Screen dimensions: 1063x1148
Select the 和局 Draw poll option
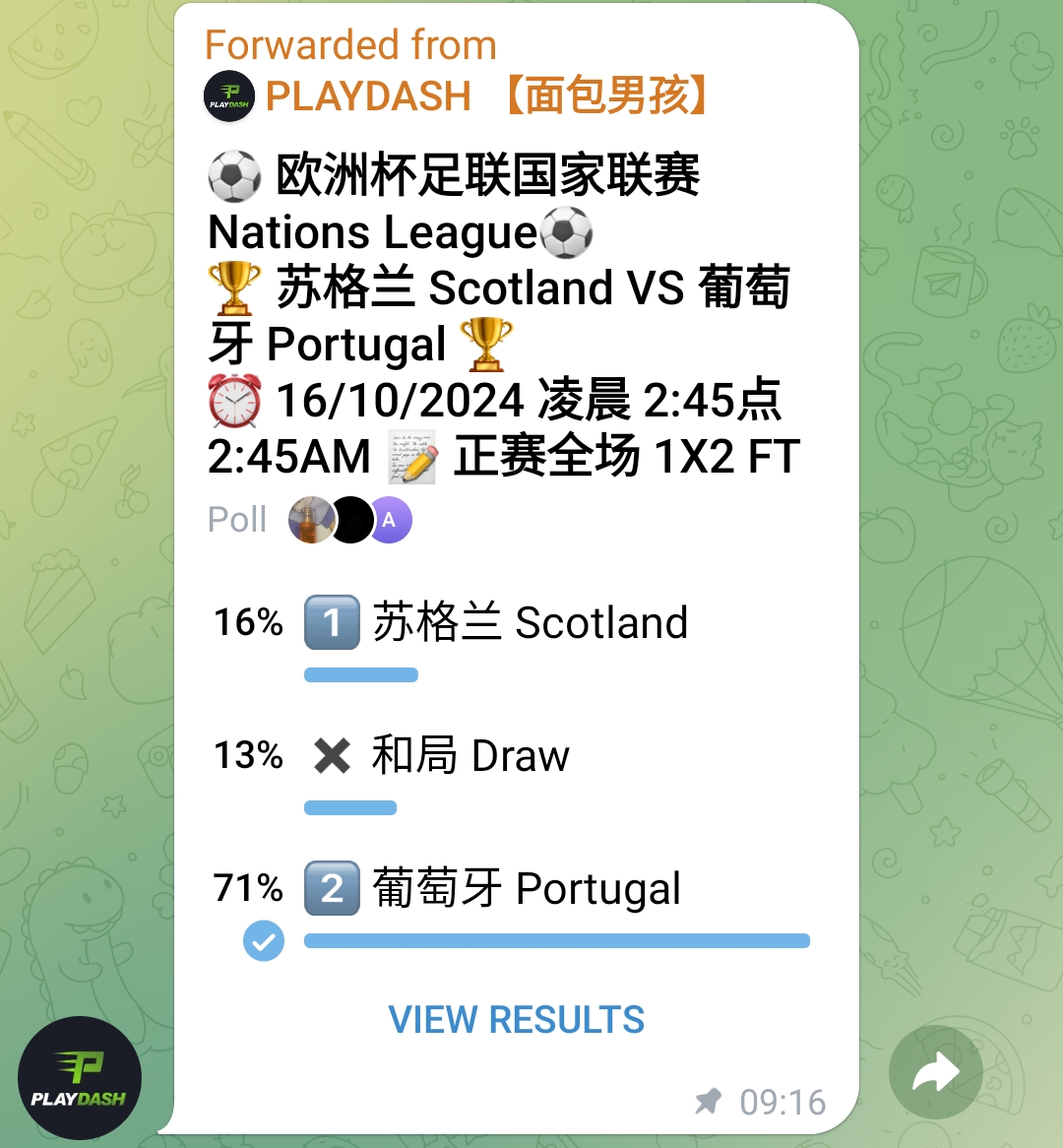[470, 756]
